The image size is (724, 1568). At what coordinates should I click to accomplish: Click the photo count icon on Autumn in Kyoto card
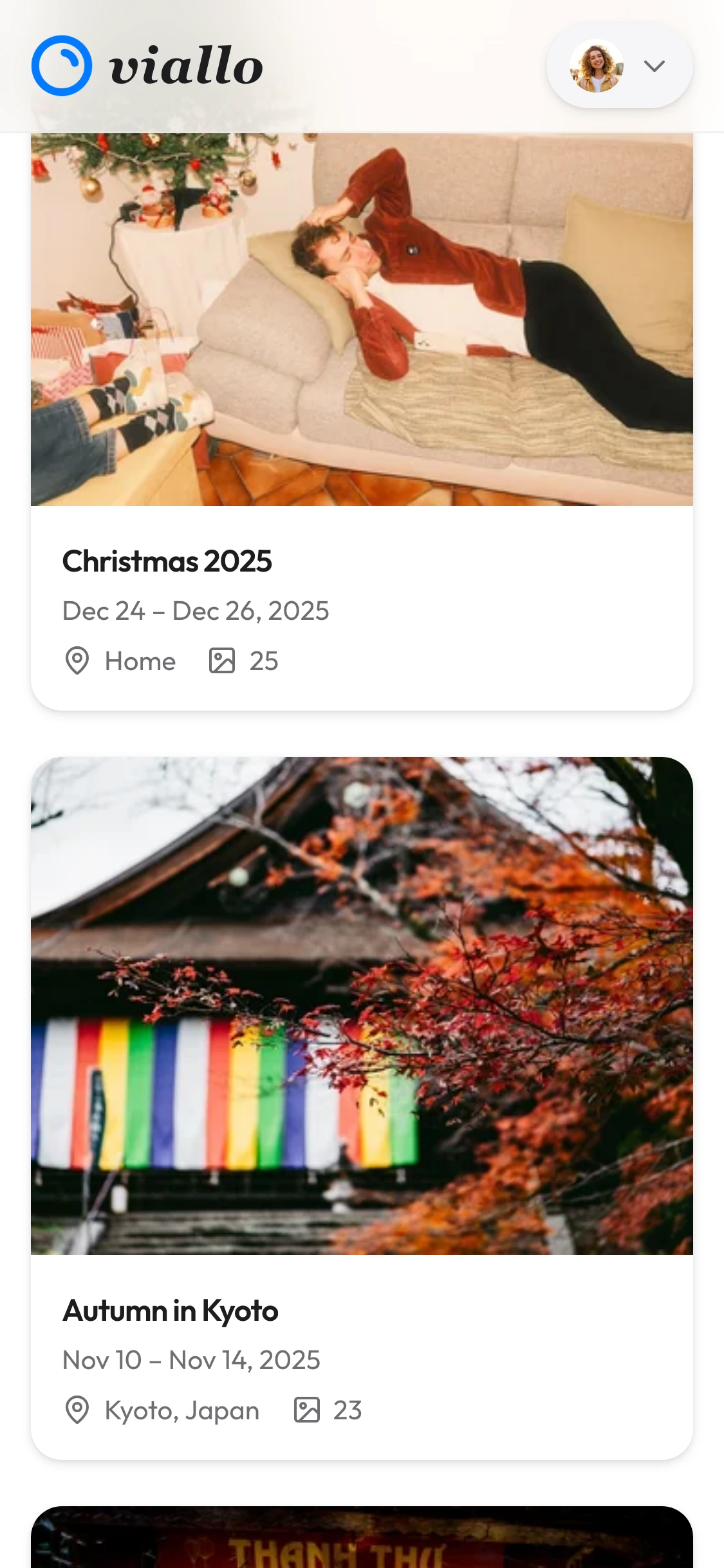pyautogui.click(x=308, y=1410)
